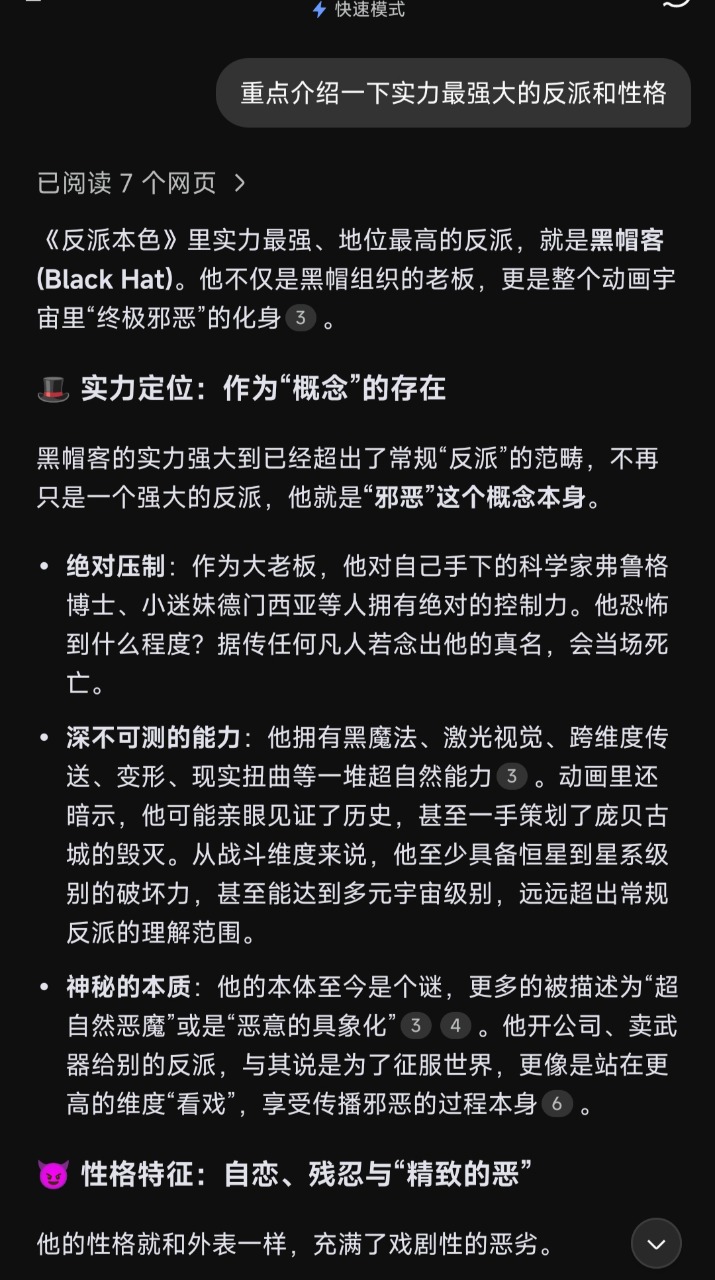The width and height of the screenshot is (715, 1280).
Task: Jump to bottom with the down-arrow button
Action: pyautogui.click(x=656, y=1244)
